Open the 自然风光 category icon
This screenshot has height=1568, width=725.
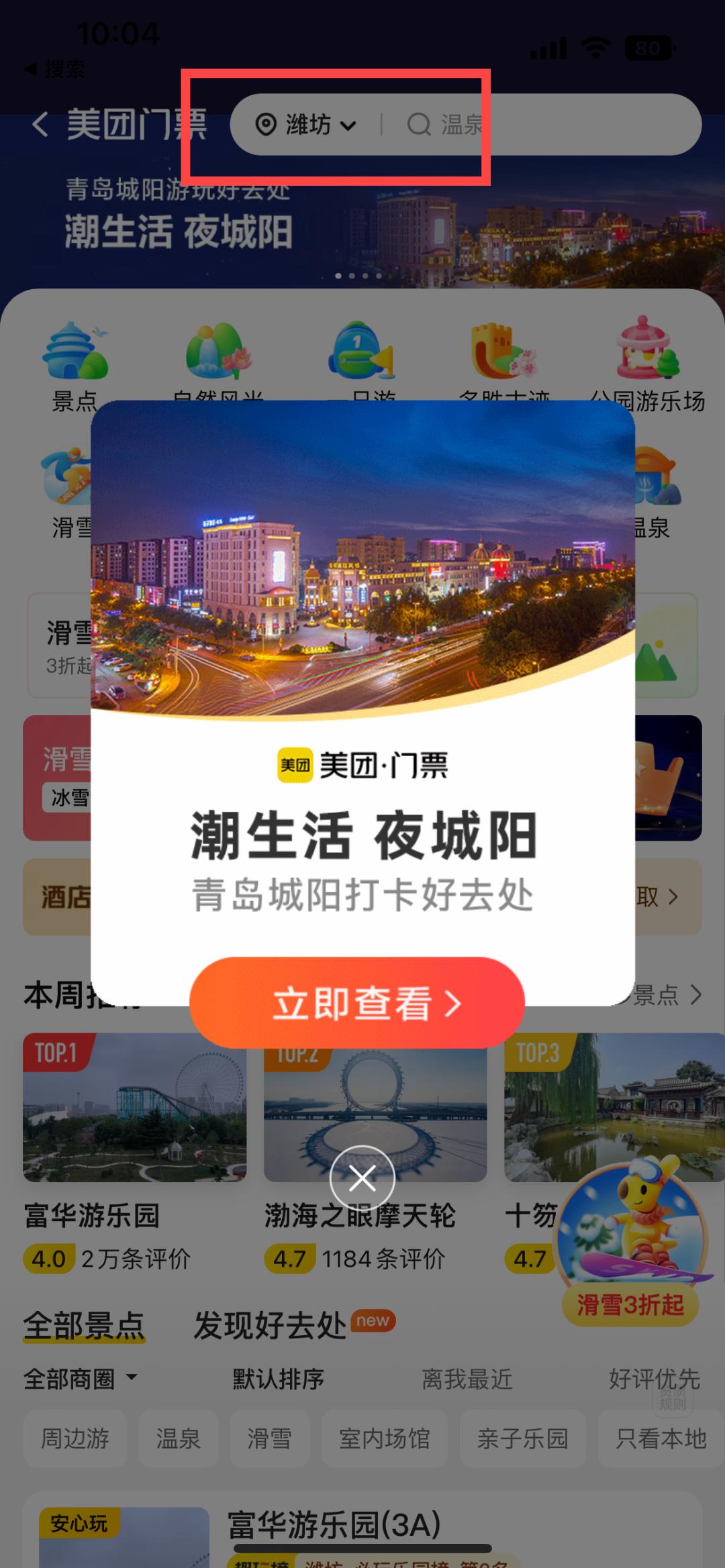click(215, 356)
